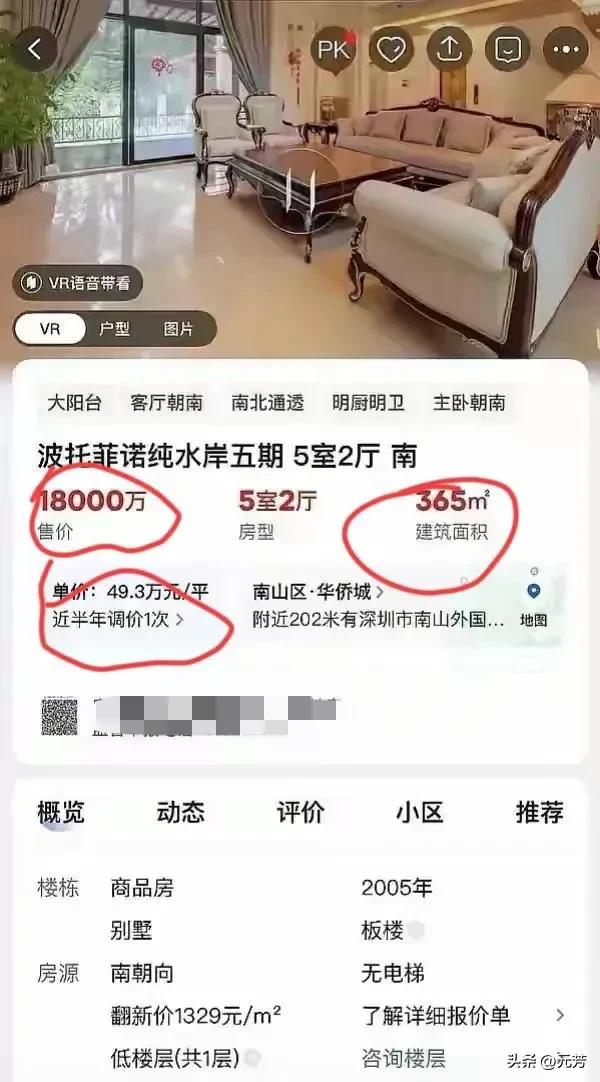600x1082 pixels.
Task: Go back using the back arrow
Action: click(x=36, y=49)
